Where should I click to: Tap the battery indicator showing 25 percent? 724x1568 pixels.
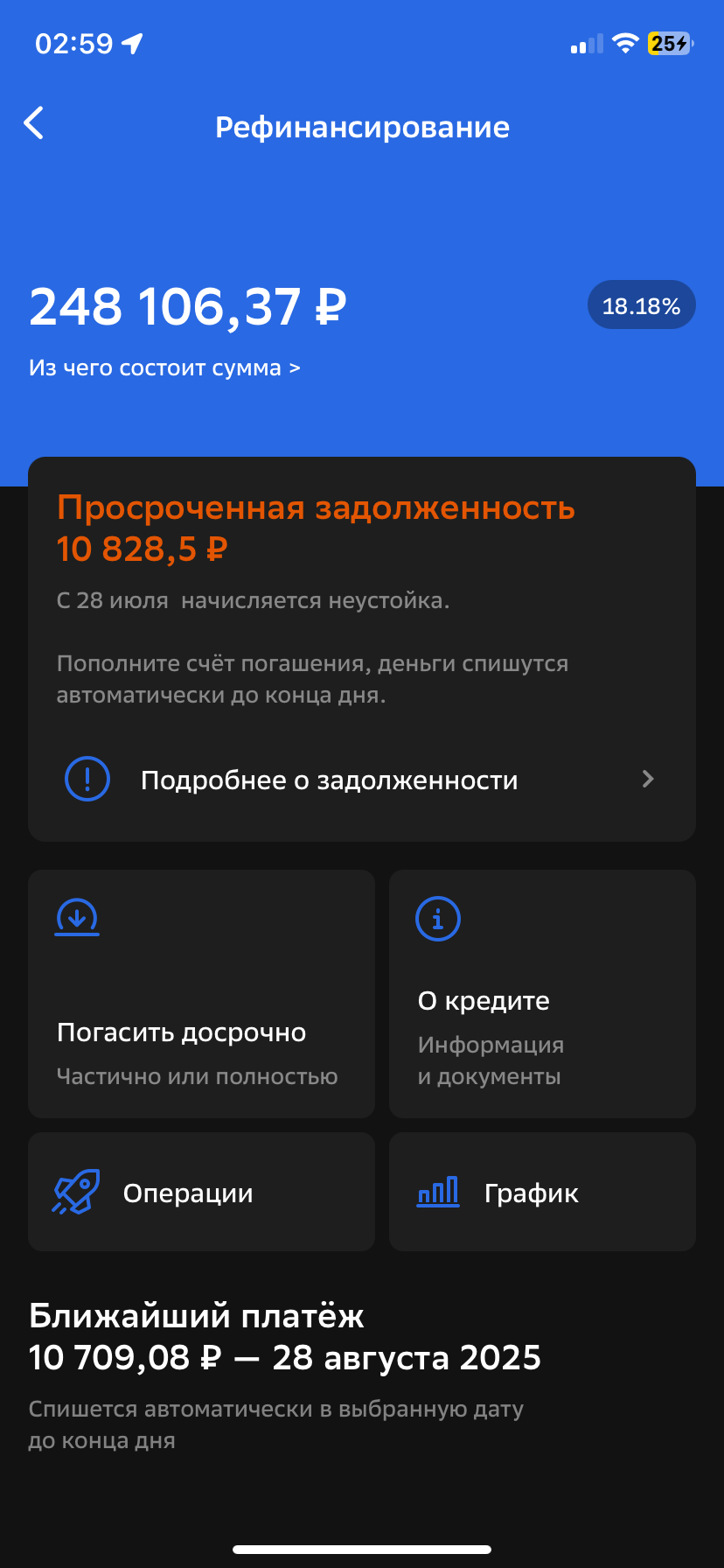coord(669,42)
